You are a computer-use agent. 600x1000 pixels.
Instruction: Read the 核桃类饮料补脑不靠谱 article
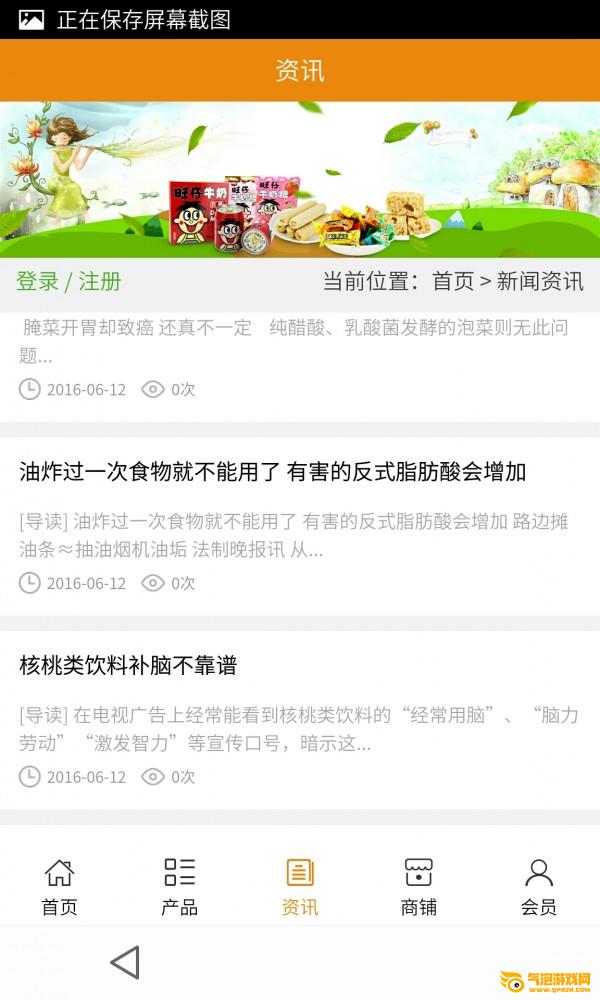(300, 720)
